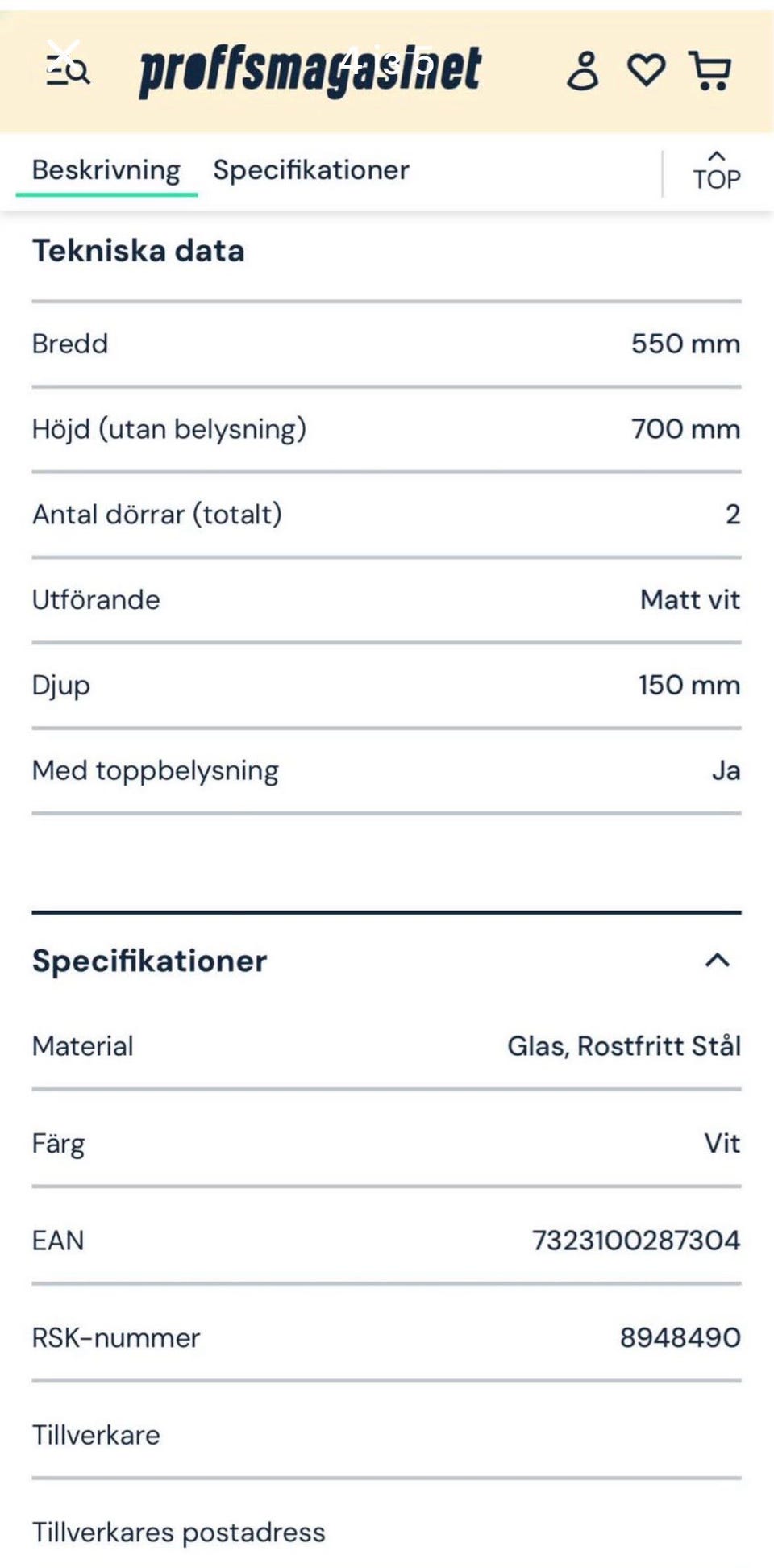Open the user account icon

pyautogui.click(x=583, y=71)
